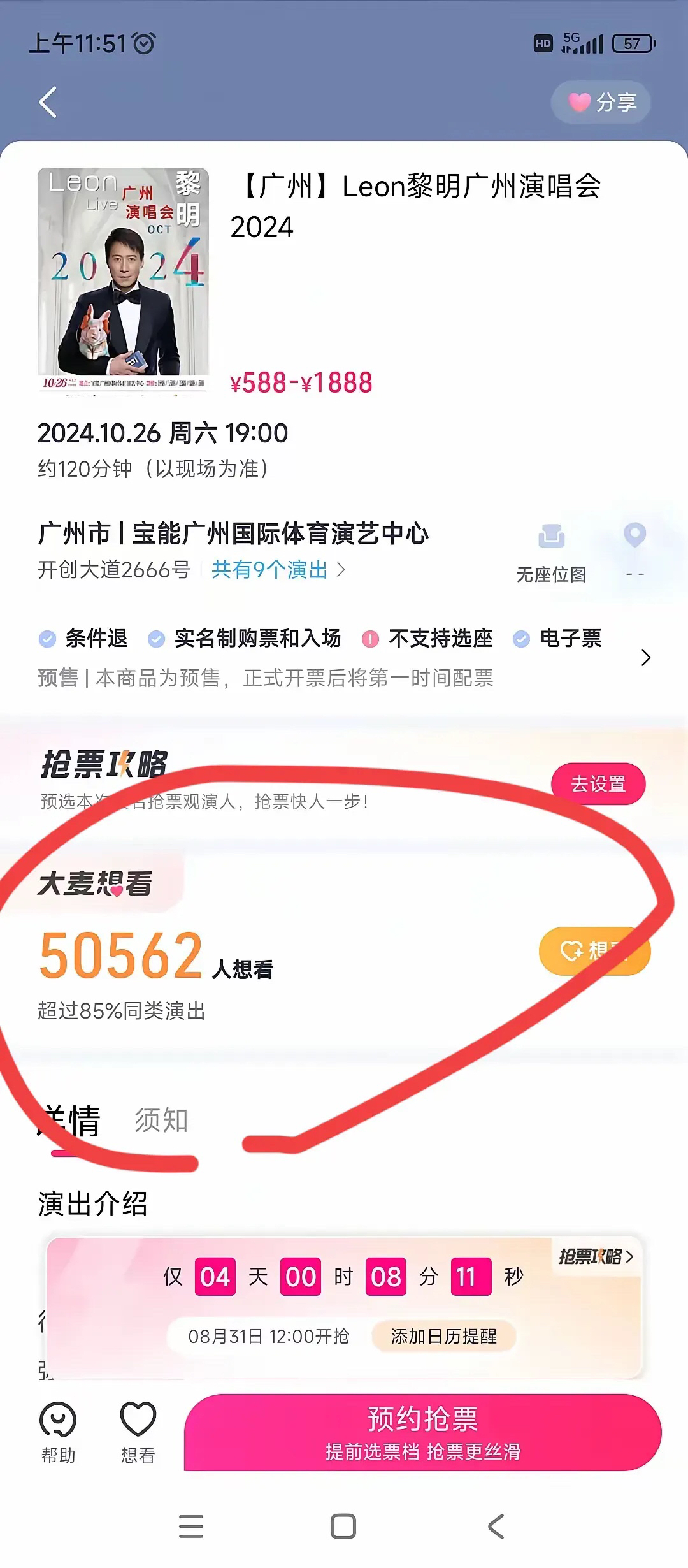Expand the ticket policy details chevron
The height and width of the screenshot is (1568, 688).
pos(645,657)
